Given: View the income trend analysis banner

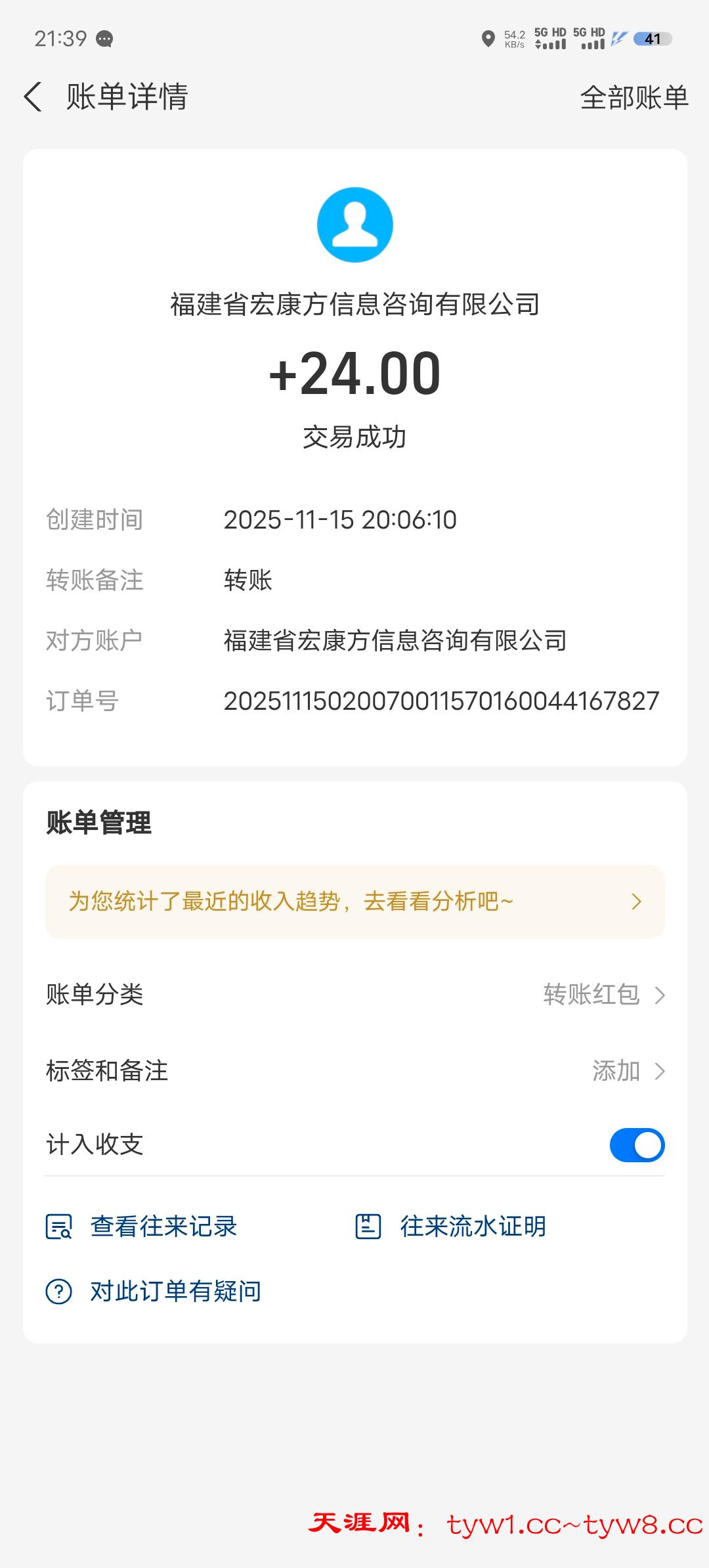Looking at the screenshot, I should tap(354, 902).
